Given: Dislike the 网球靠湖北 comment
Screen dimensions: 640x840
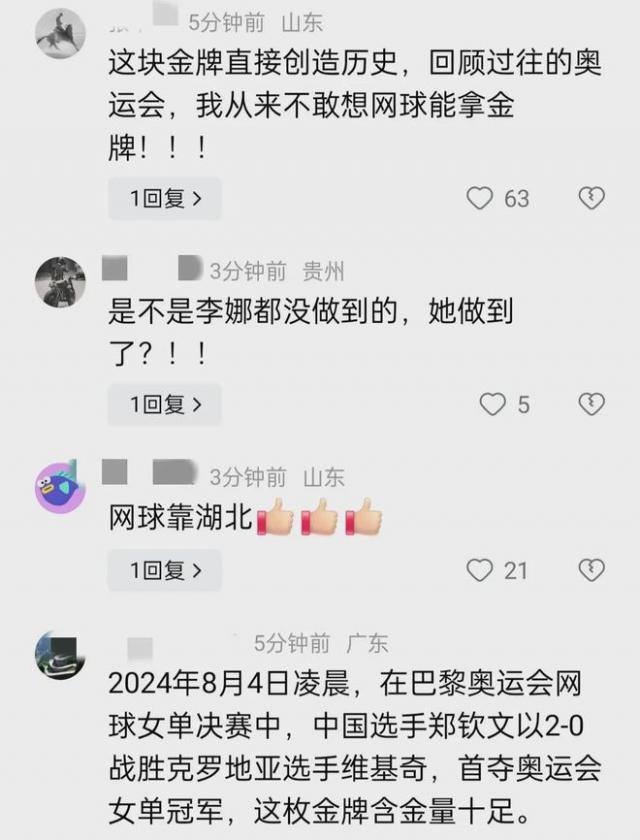Looking at the screenshot, I should pyautogui.click(x=592, y=570).
